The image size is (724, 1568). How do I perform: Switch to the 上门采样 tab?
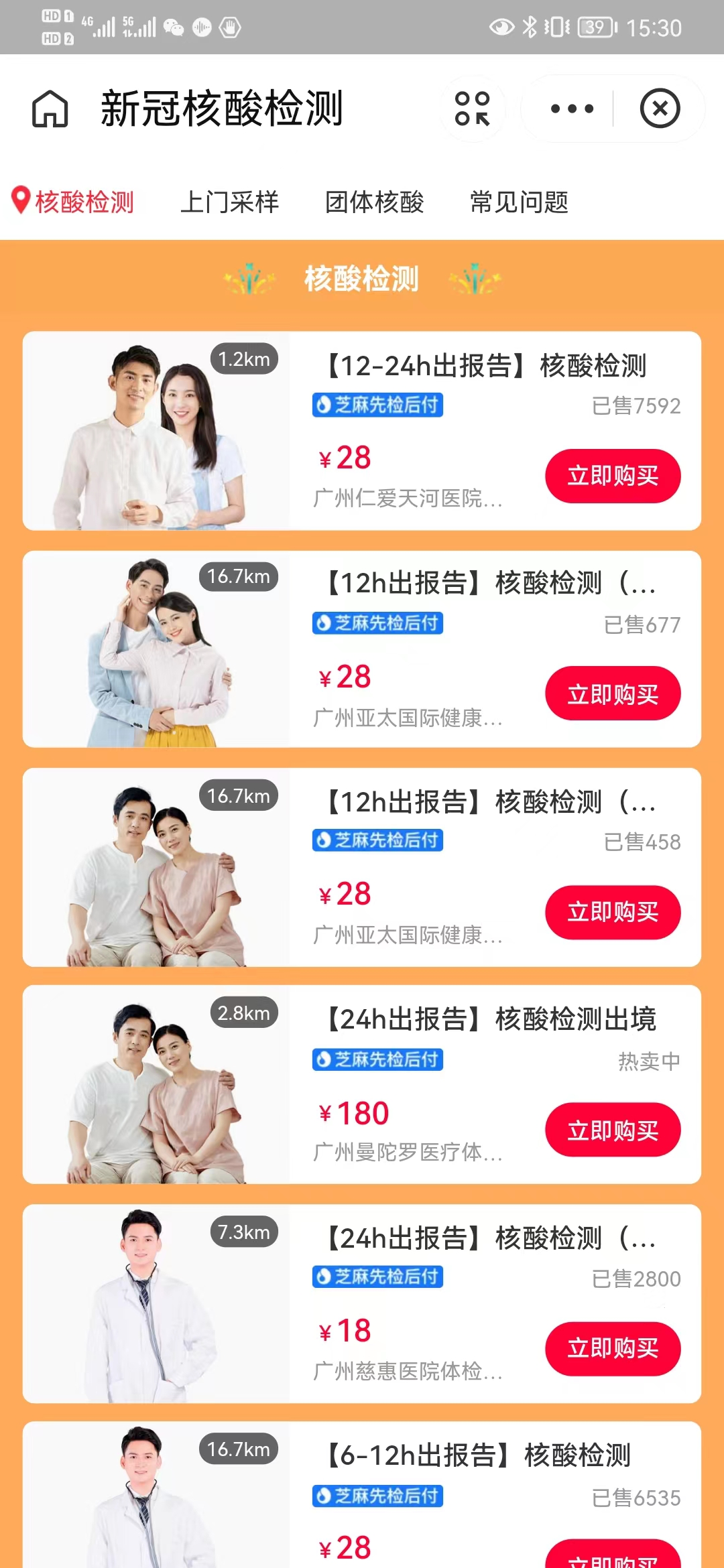point(229,202)
